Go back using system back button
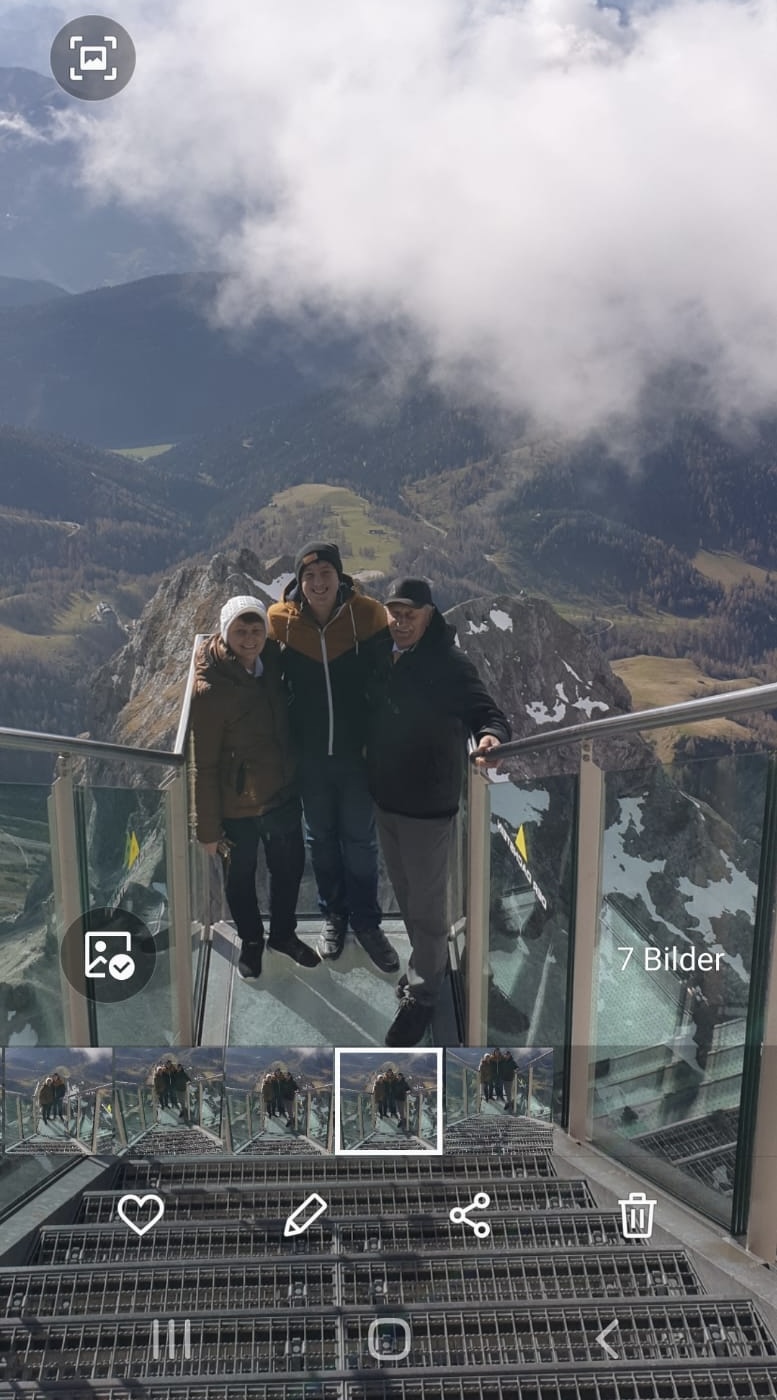This screenshot has height=1400, width=777. point(607,1339)
